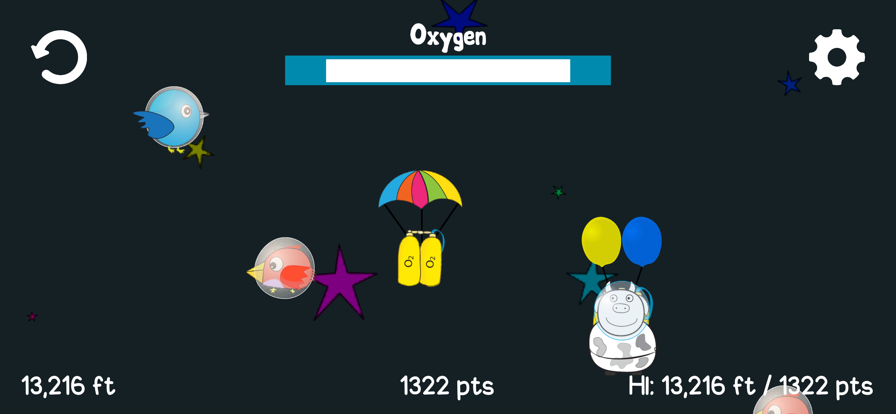Image resolution: width=896 pixels, height=414 pixels.
Task: Restart the game with the circular arrow
Action: (x=59, y=57)
